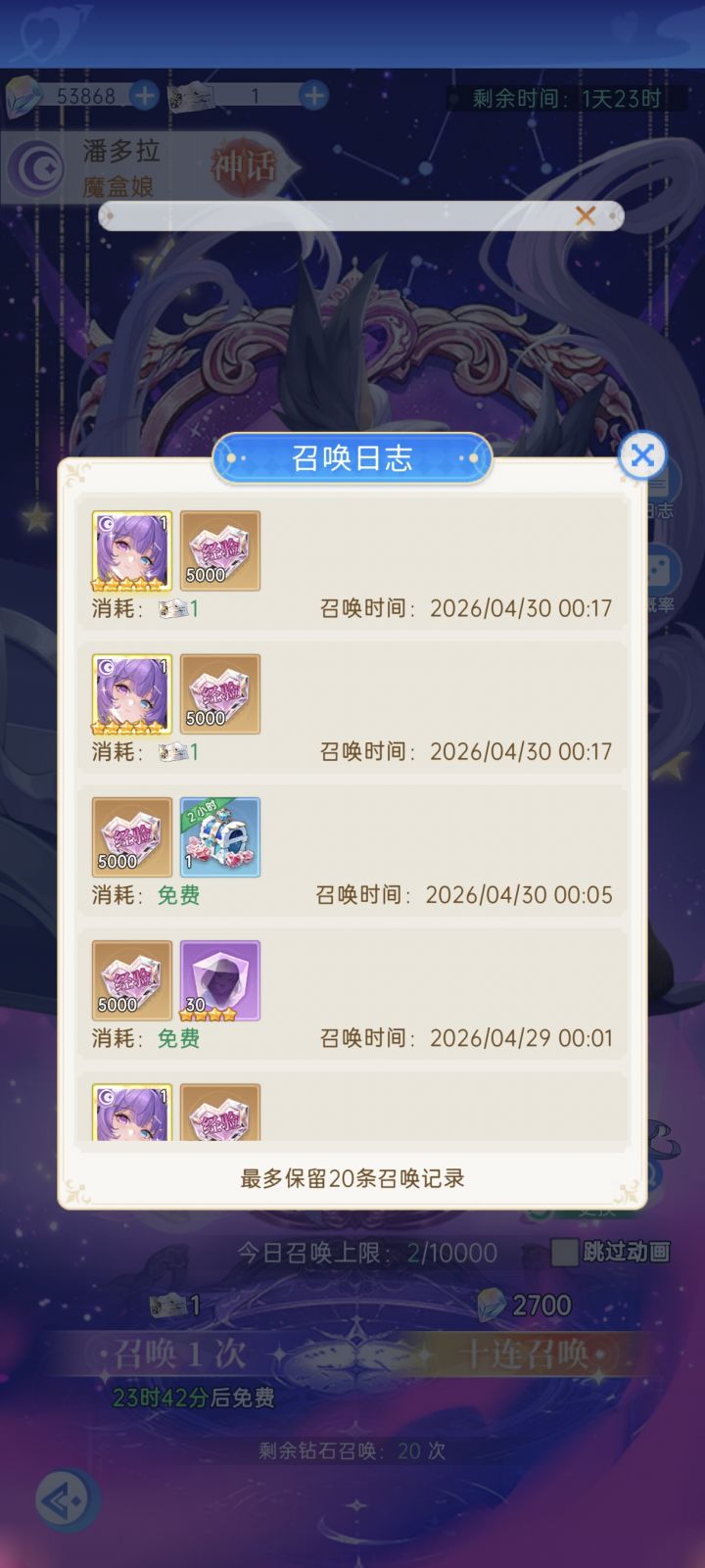Click the plus button next to tickets
Image resolution: width=705 pixels, height=1568 pixels.
pyautogui.click(x=313, y=95)
